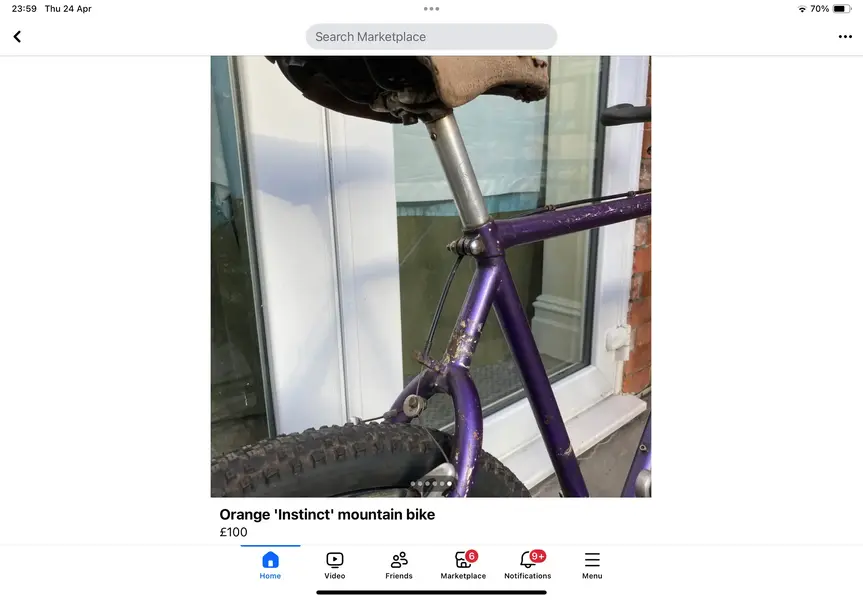Go to the Marketplace tab
This screenshot has height=600, width=863.
tap(463, 565)
